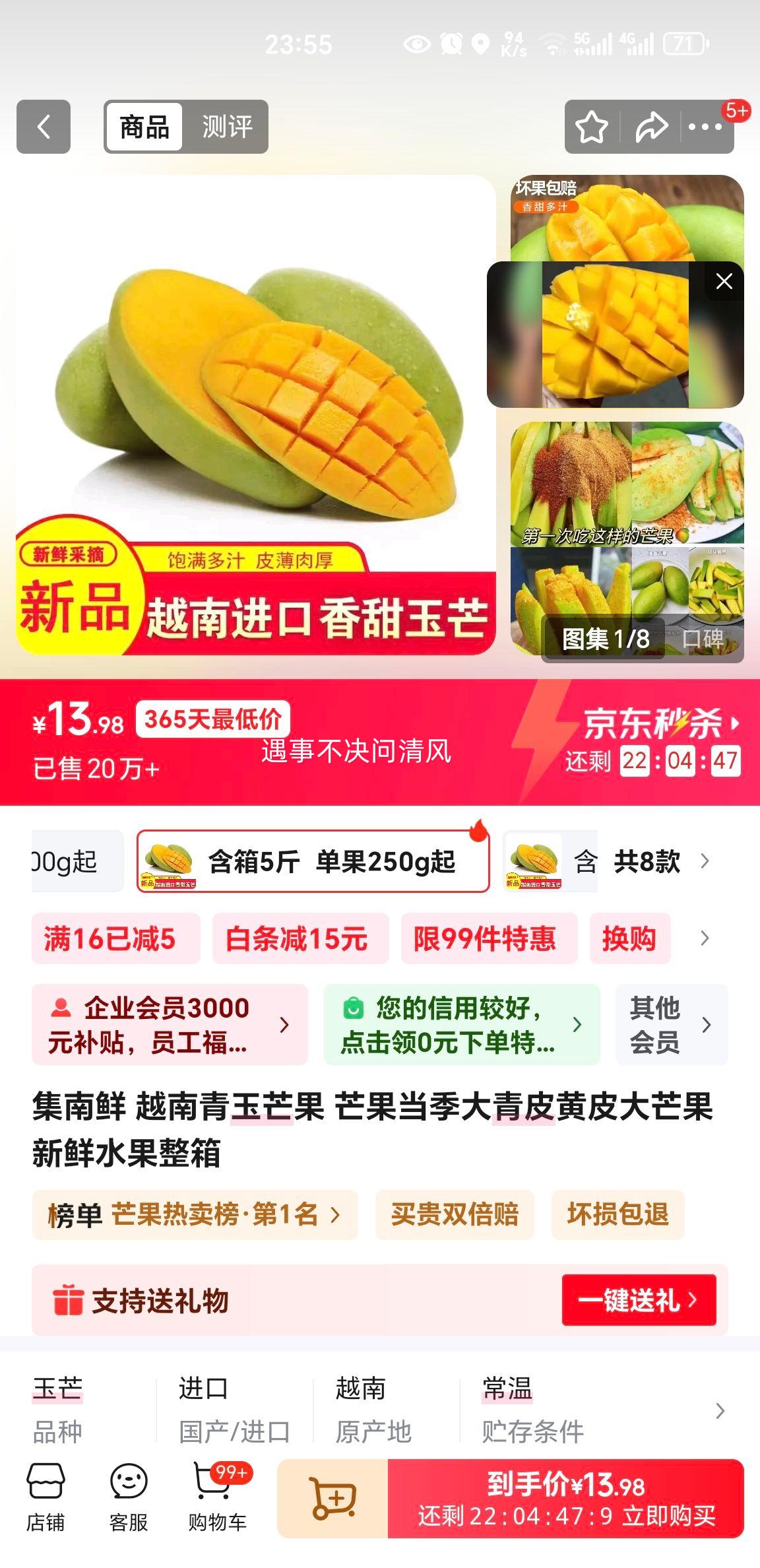Share the product using the share icon
The height and width of the screenshot is (1568, 760).
650,127
